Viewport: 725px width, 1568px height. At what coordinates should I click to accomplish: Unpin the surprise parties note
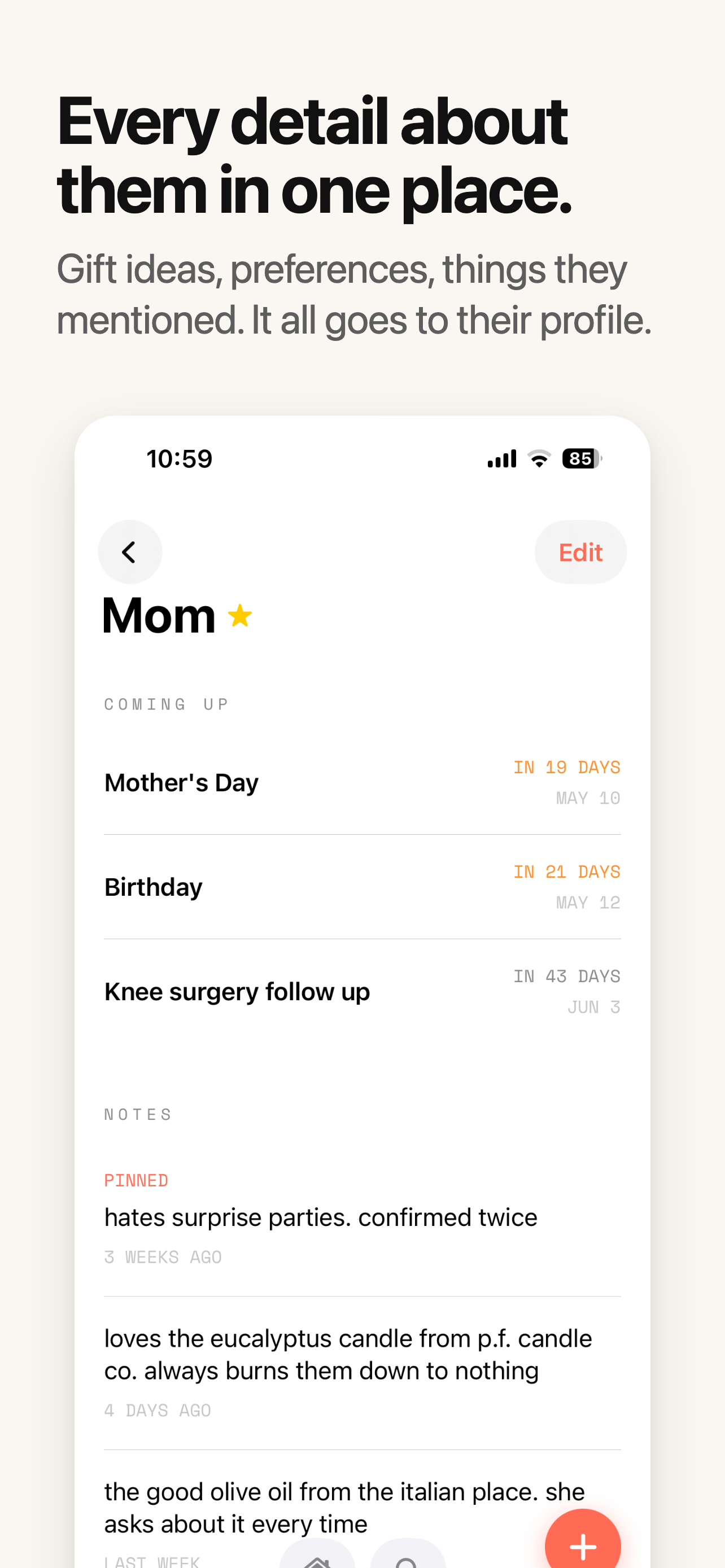click(136, 1180)
